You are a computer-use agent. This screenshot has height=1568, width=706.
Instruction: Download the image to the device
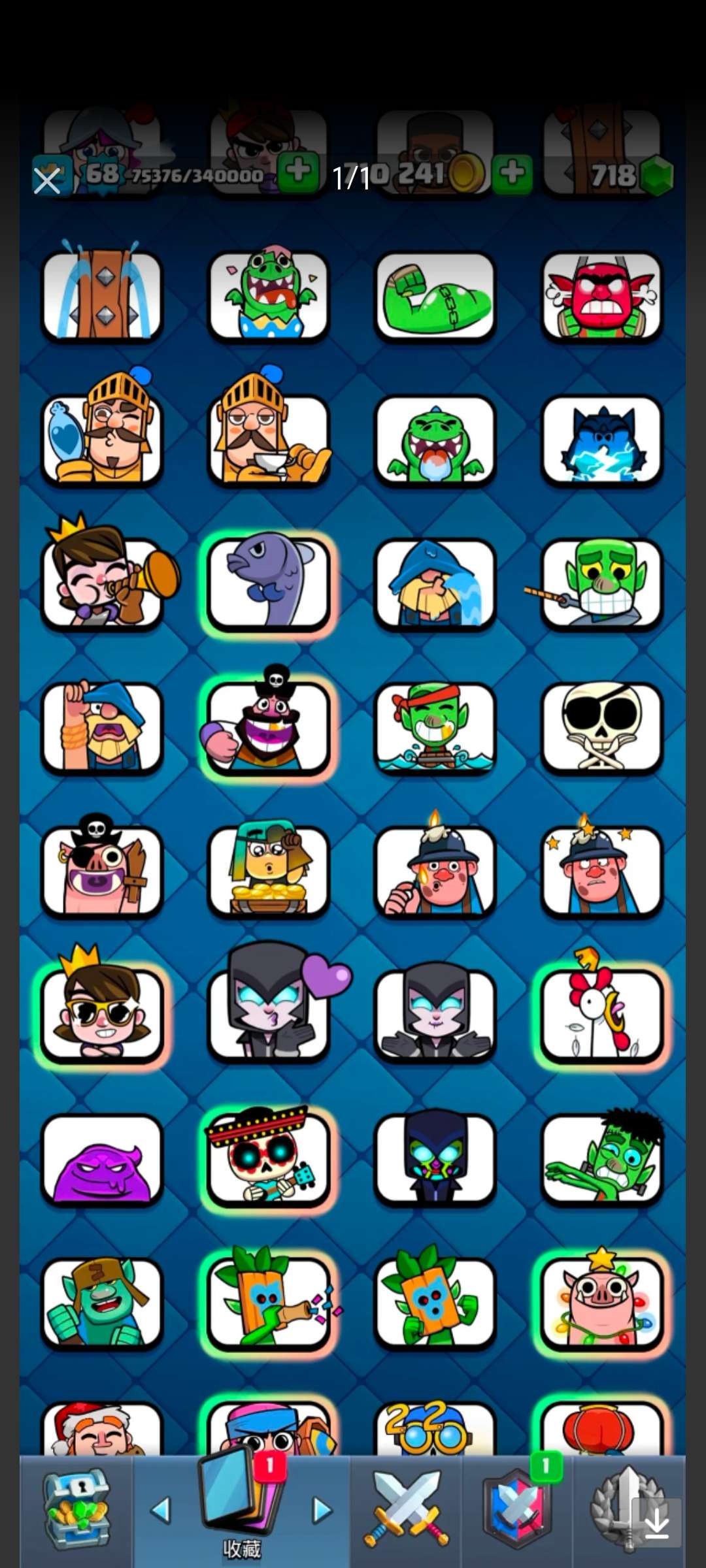(656, 1523)
